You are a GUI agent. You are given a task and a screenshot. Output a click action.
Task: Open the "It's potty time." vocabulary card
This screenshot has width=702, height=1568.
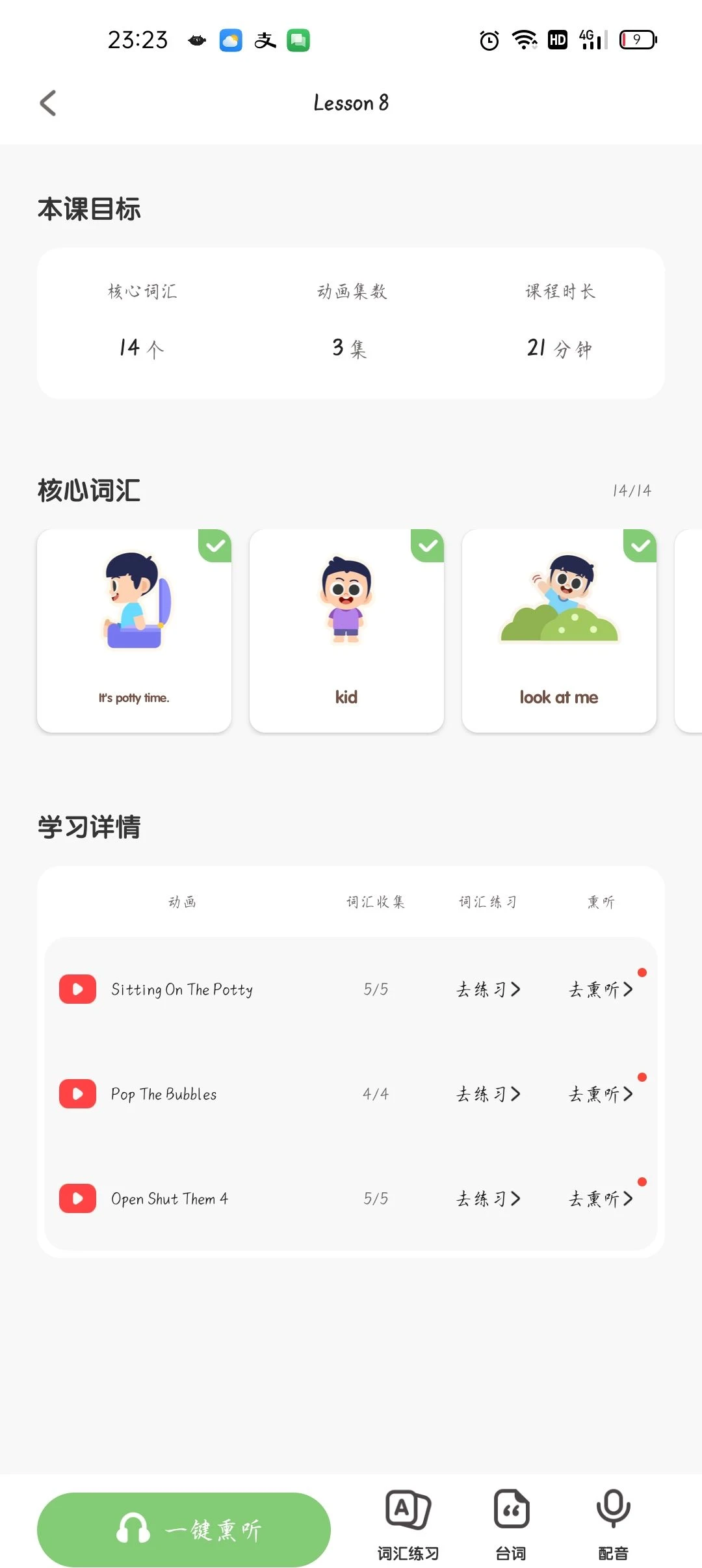[134, 630]
